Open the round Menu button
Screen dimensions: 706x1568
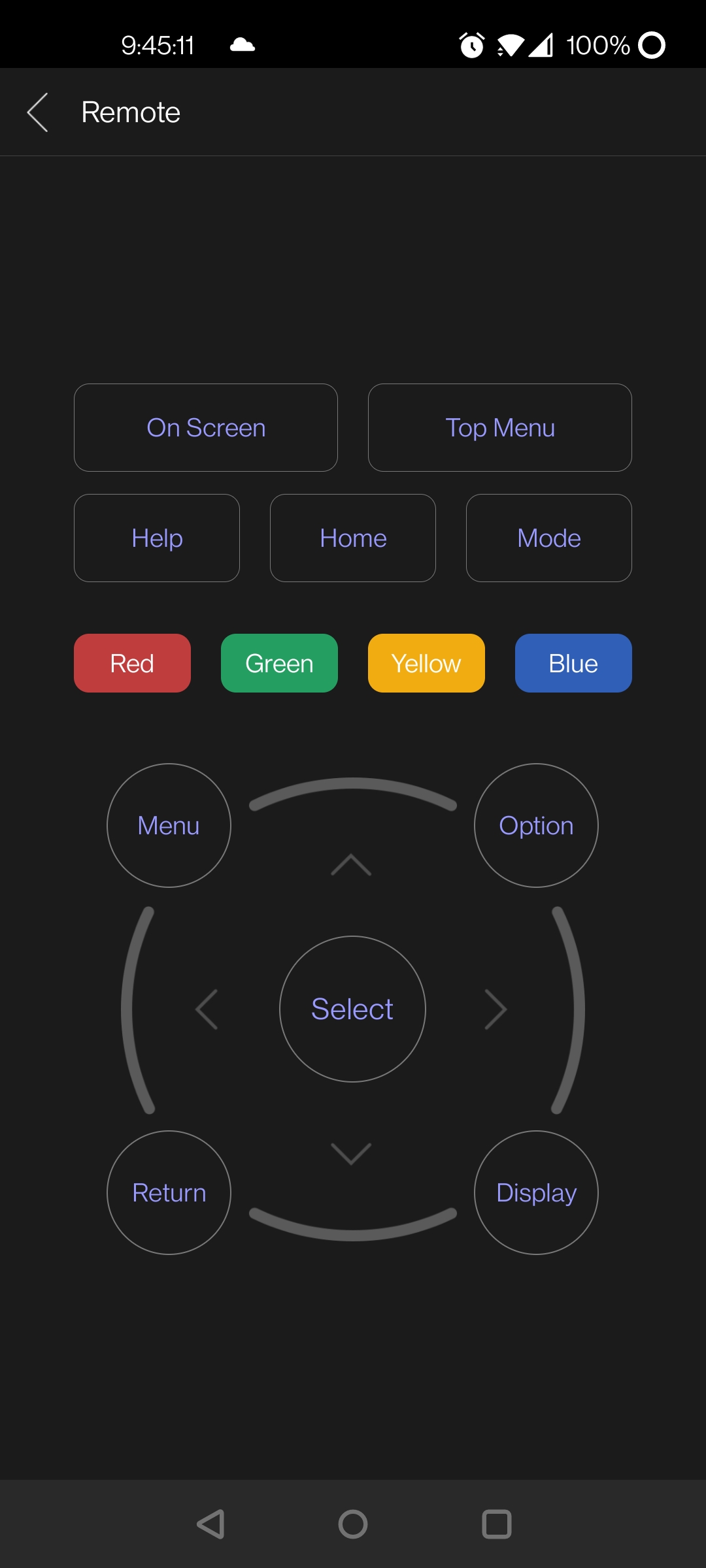169,826
